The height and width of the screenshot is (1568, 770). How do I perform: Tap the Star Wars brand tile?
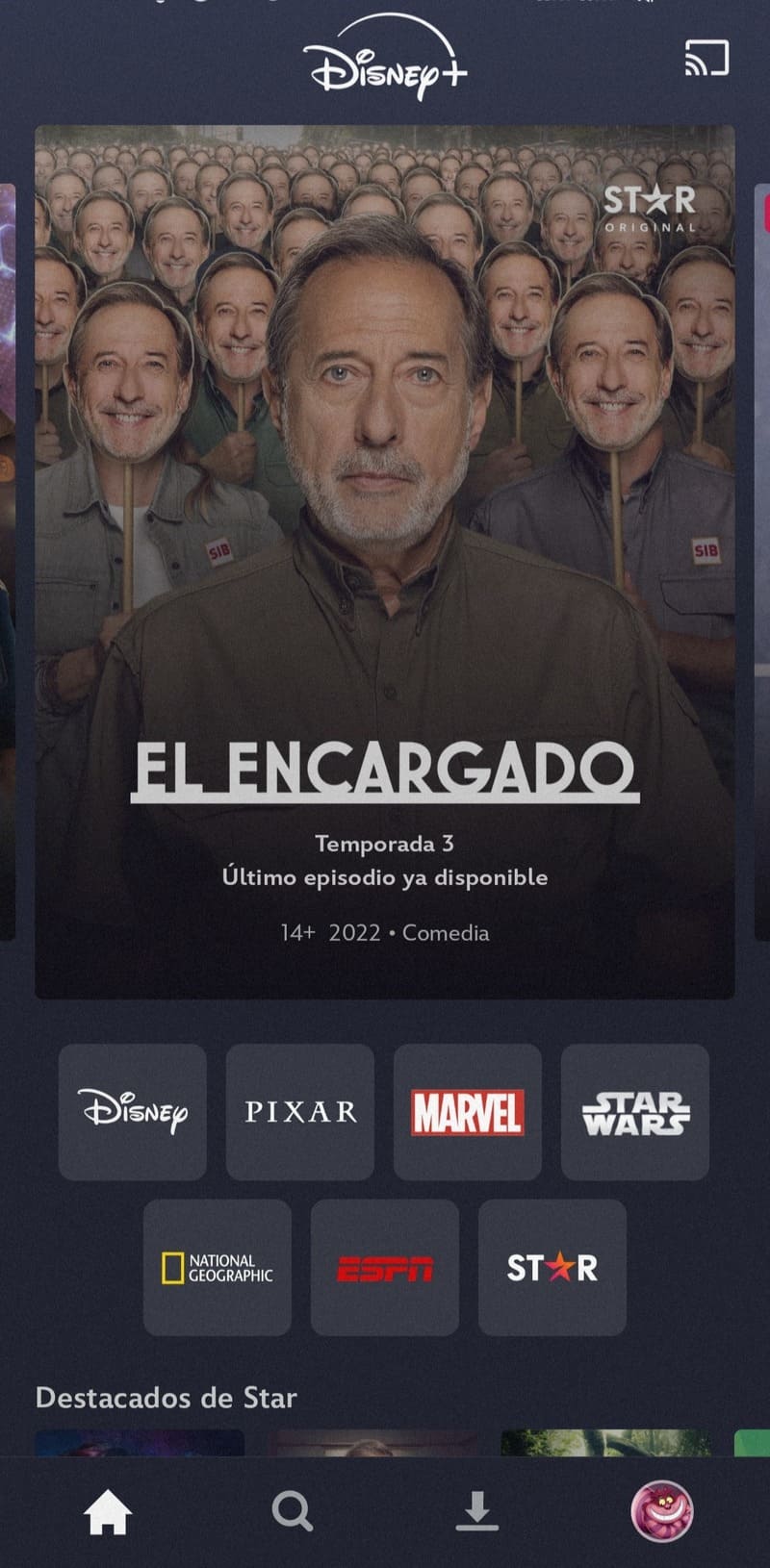click(x=635, y=1111)
